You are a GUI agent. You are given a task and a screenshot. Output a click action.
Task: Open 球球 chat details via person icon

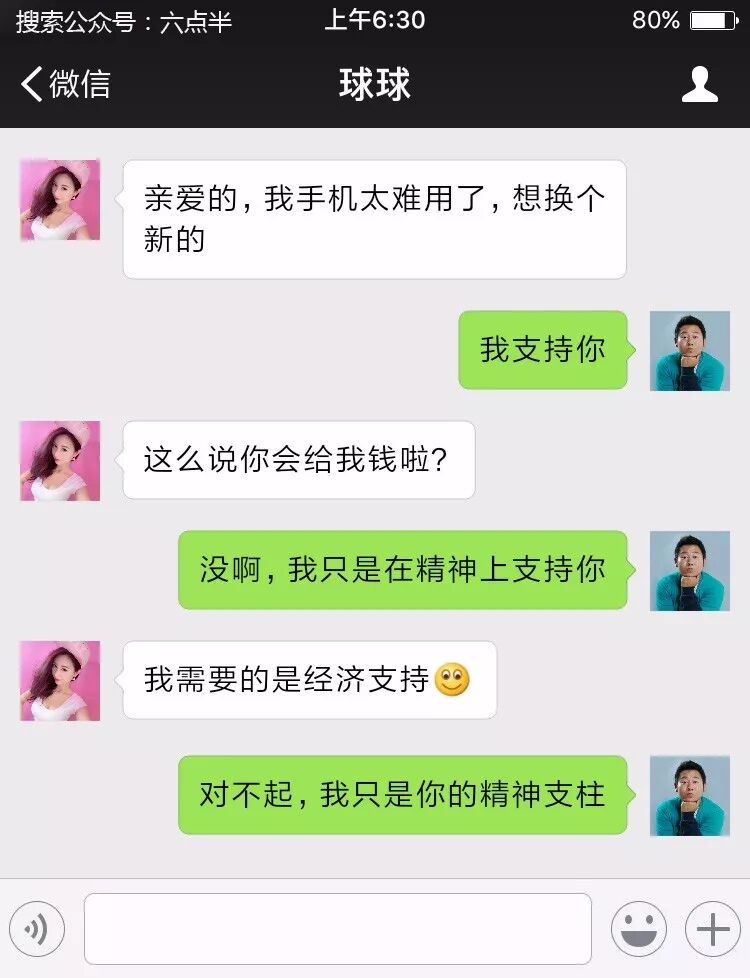699,84
